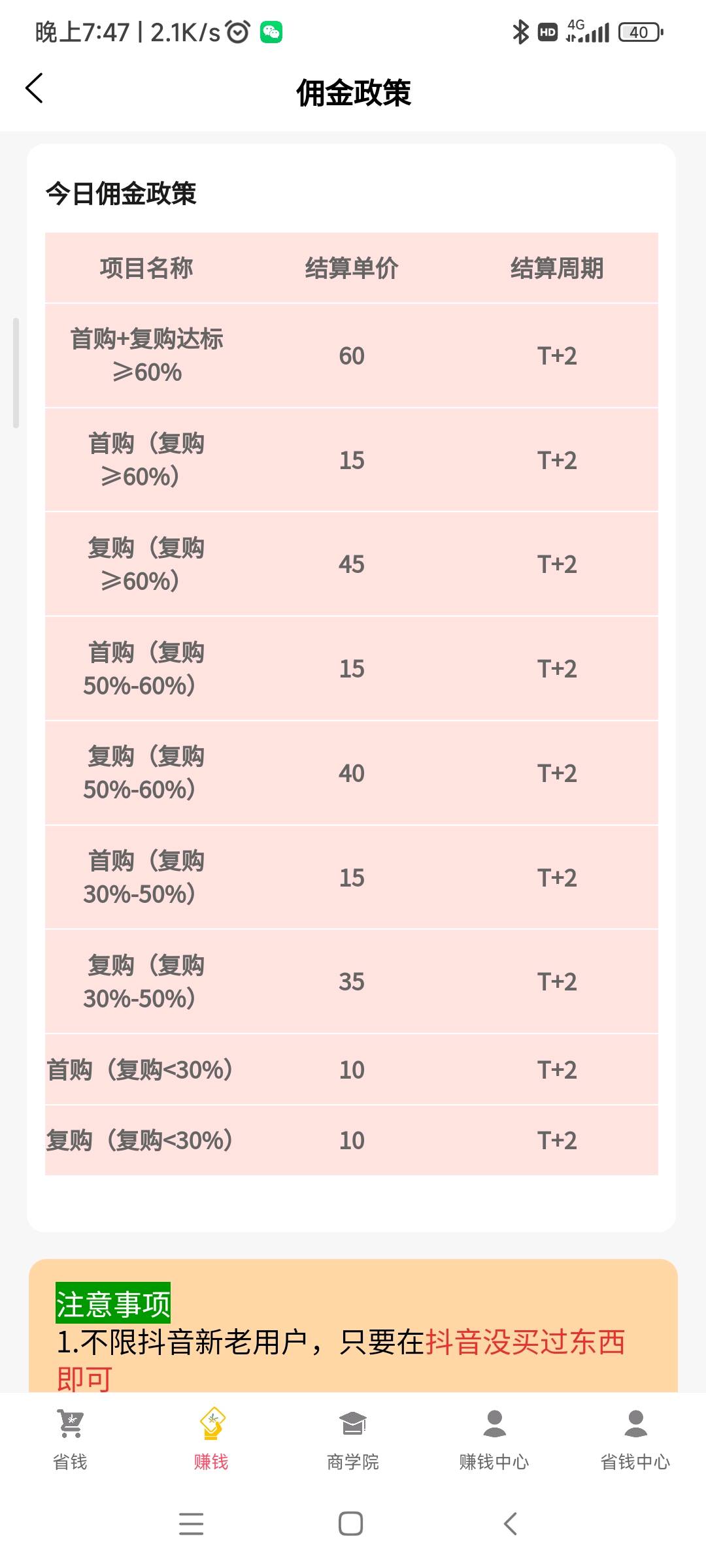Screen dimensions: 706x1568
Task: Go back from the 佣金政策 page
Action: click(34, 88)
